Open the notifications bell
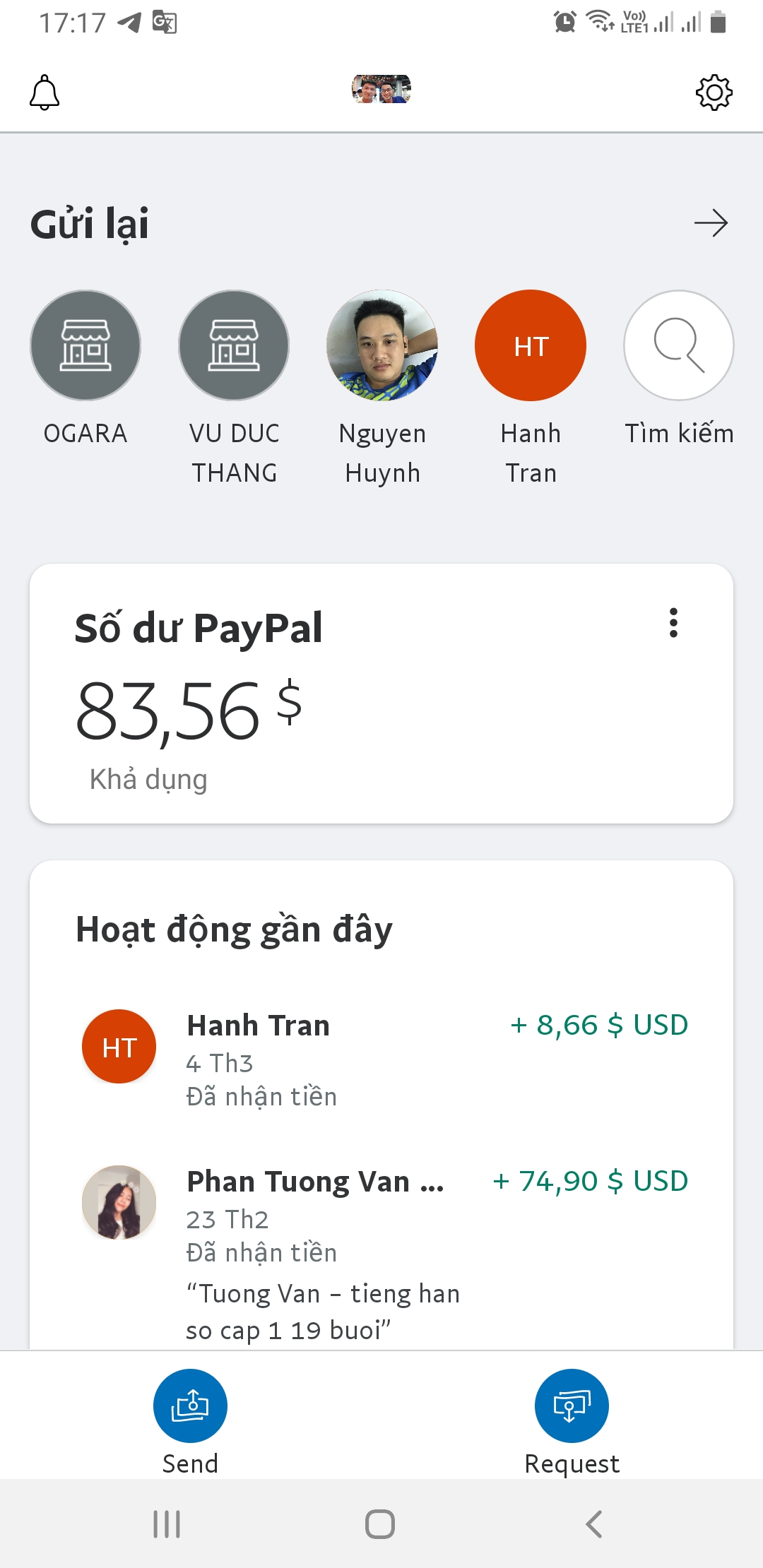 point(44,93)
